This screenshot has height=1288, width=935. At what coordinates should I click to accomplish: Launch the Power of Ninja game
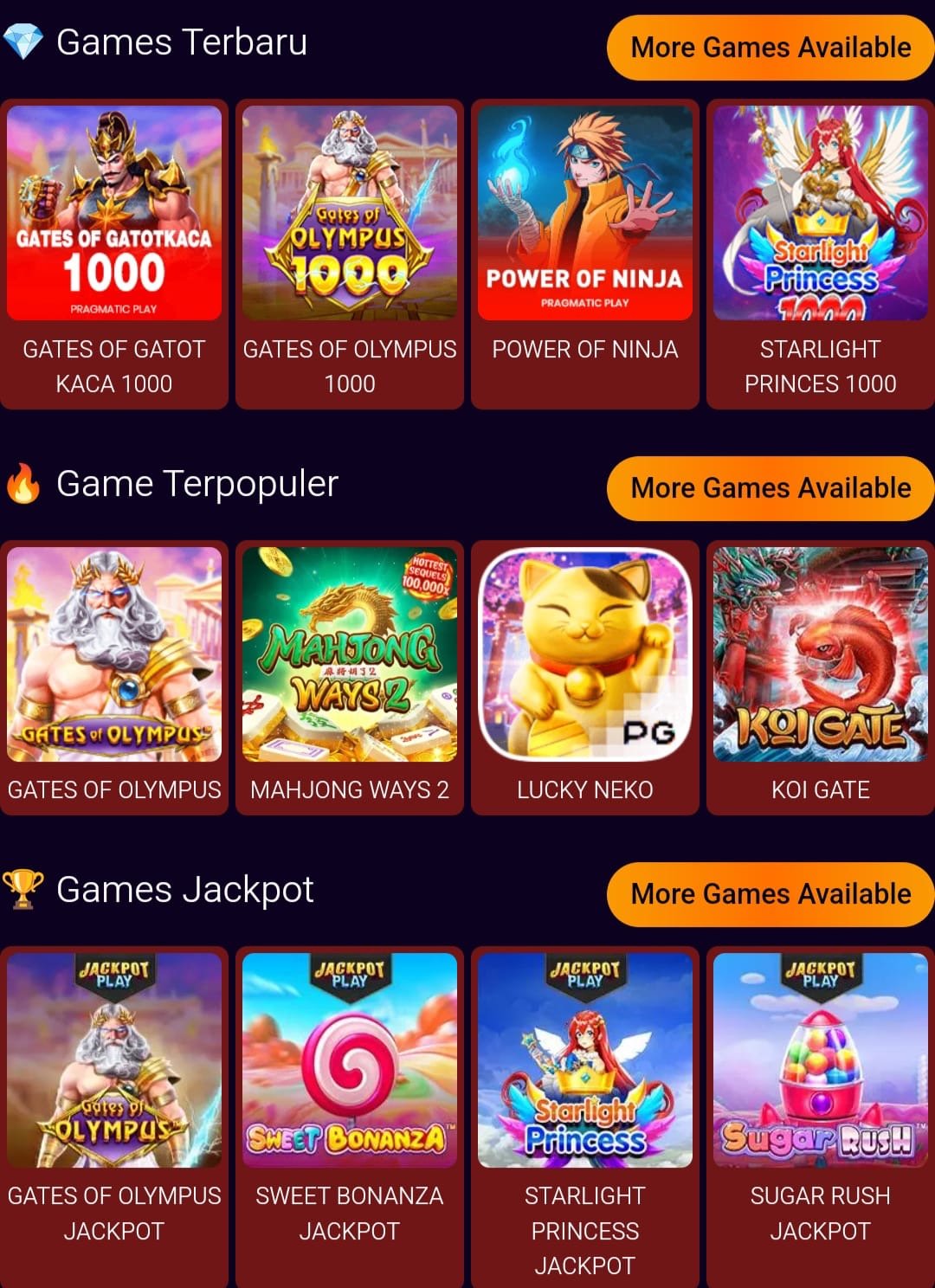click(585, 214)
